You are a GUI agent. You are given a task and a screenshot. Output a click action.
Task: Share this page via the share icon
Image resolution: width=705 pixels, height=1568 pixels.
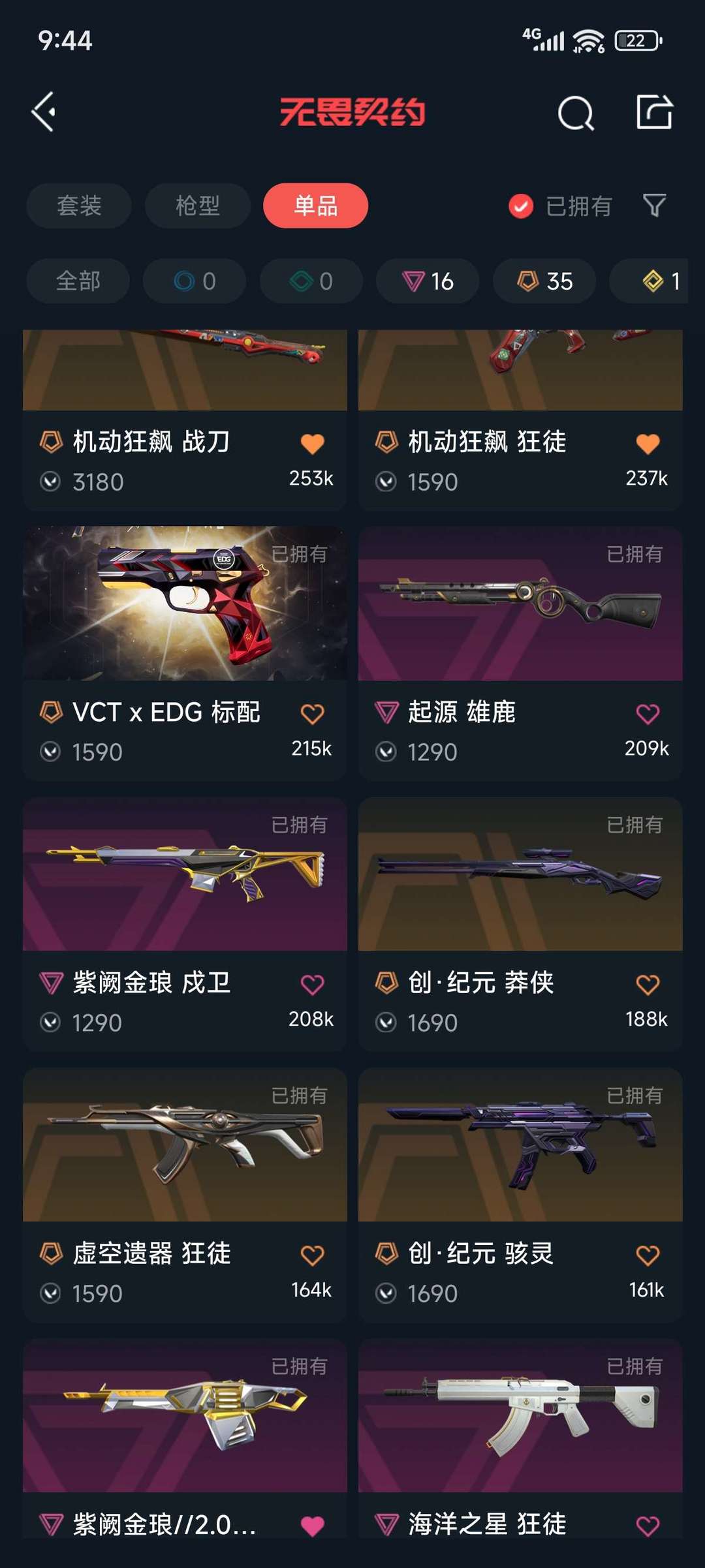point(654,112)
